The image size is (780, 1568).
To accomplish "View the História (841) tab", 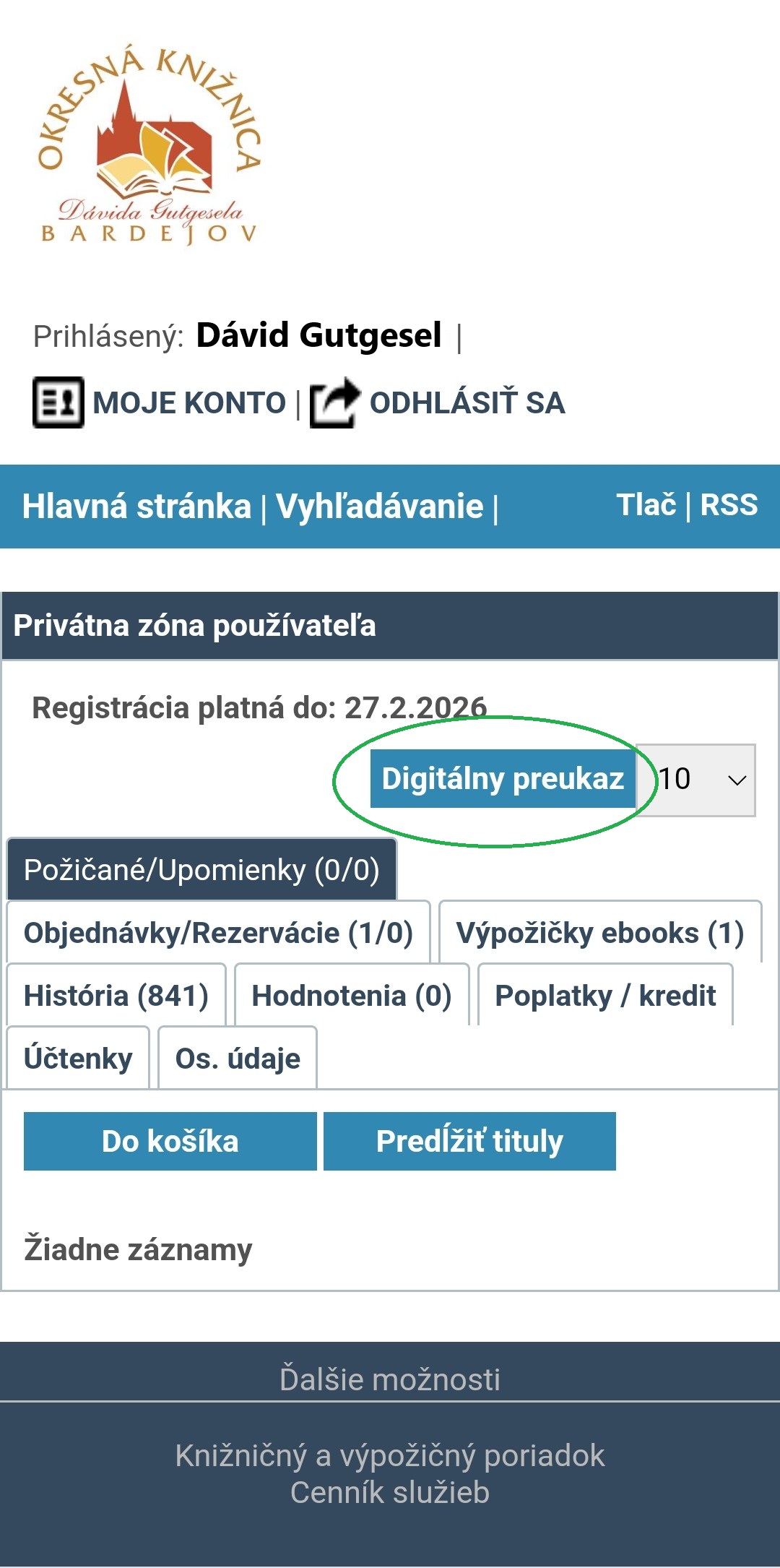I will (116, 996).
